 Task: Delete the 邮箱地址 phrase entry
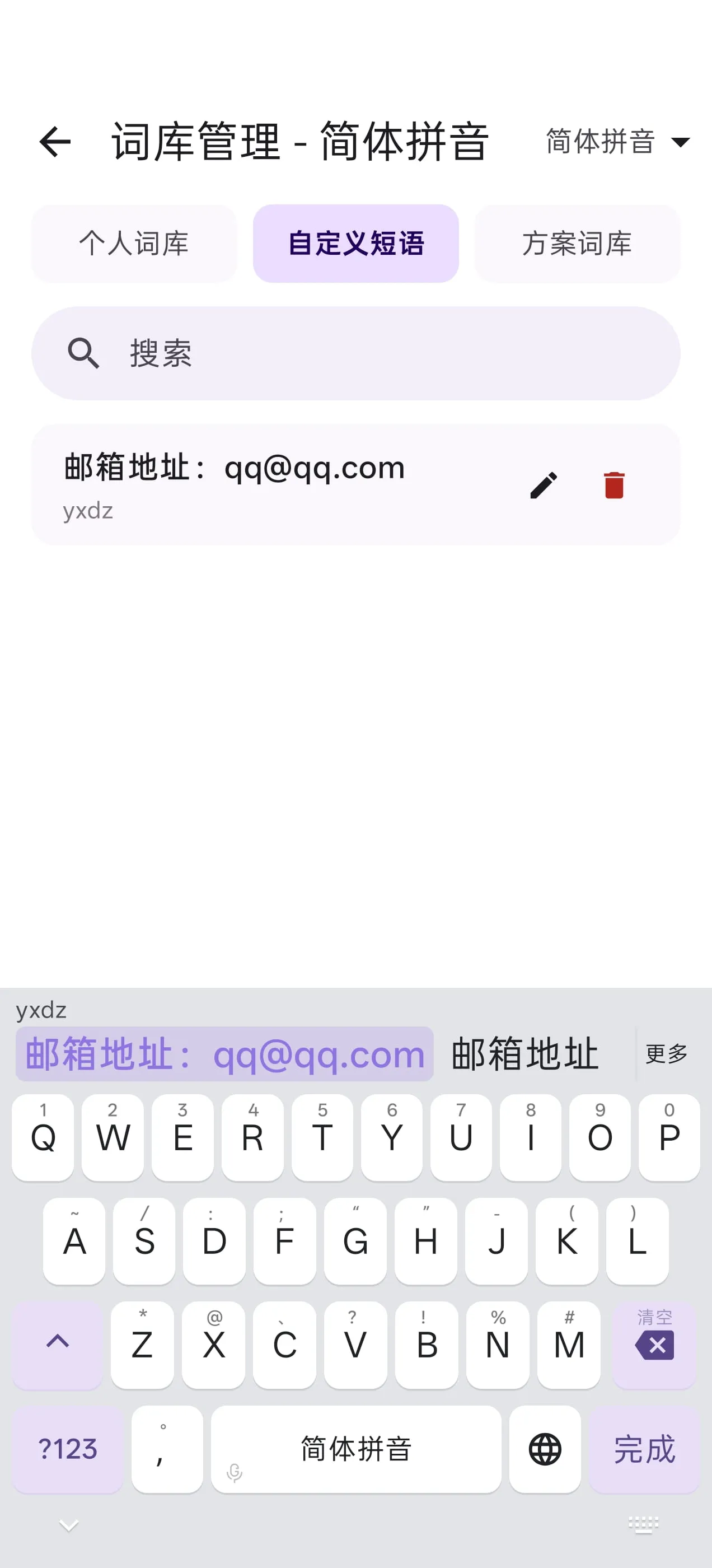(614, 485)
